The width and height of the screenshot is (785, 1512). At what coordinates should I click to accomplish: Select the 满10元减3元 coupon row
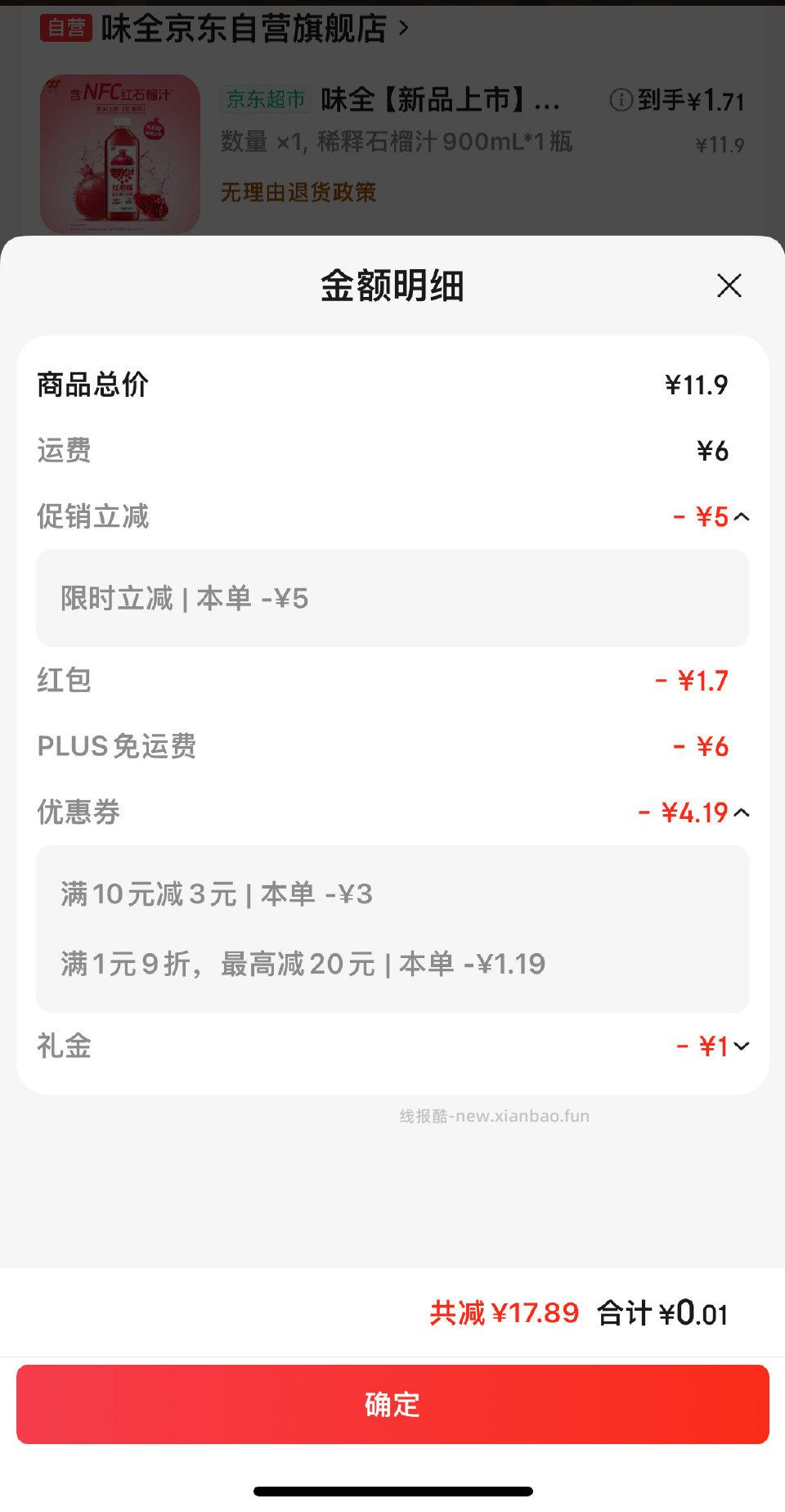(392, 894)
